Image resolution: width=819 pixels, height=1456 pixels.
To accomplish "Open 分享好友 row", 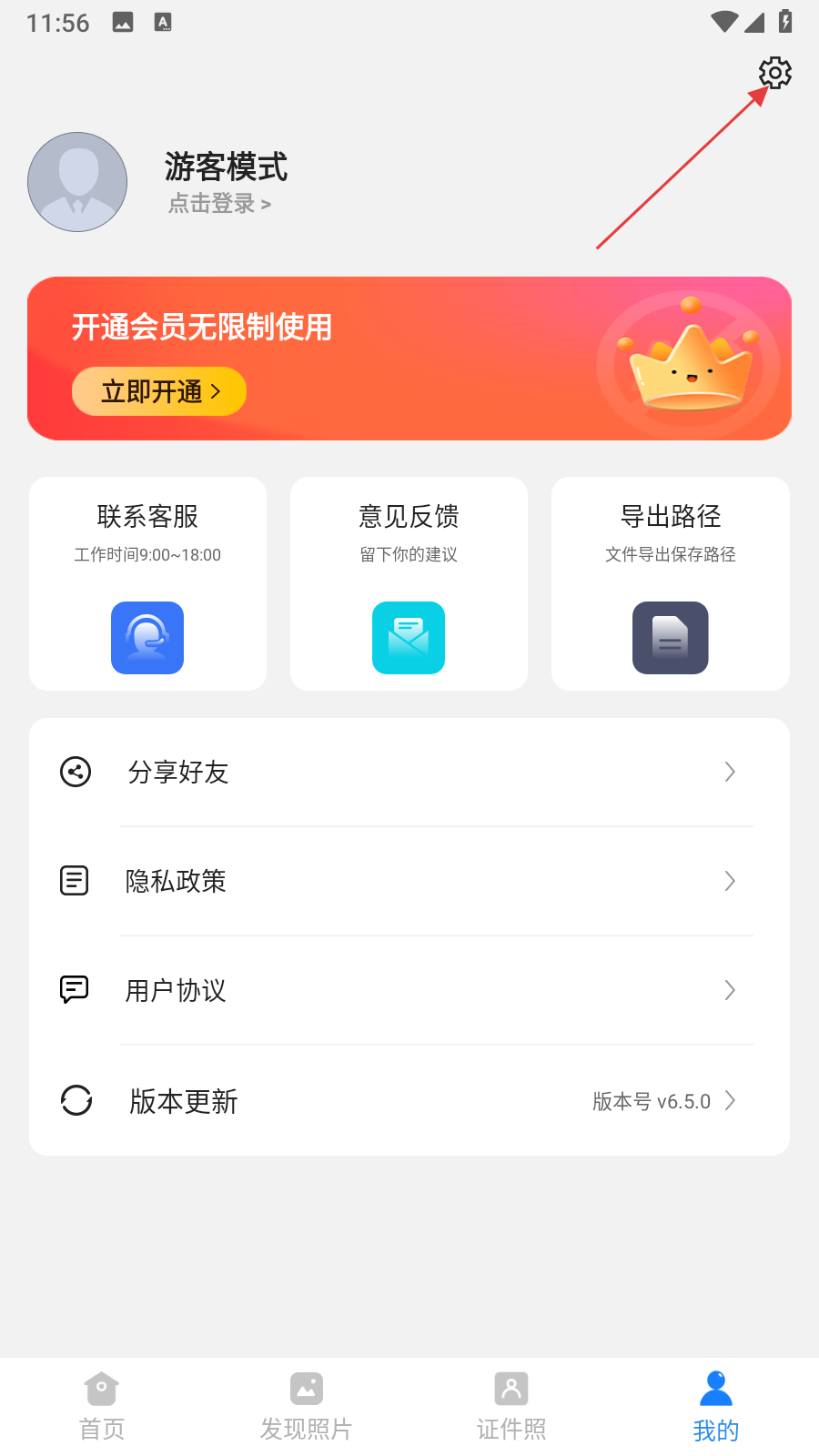I will [x=409, y=772].
